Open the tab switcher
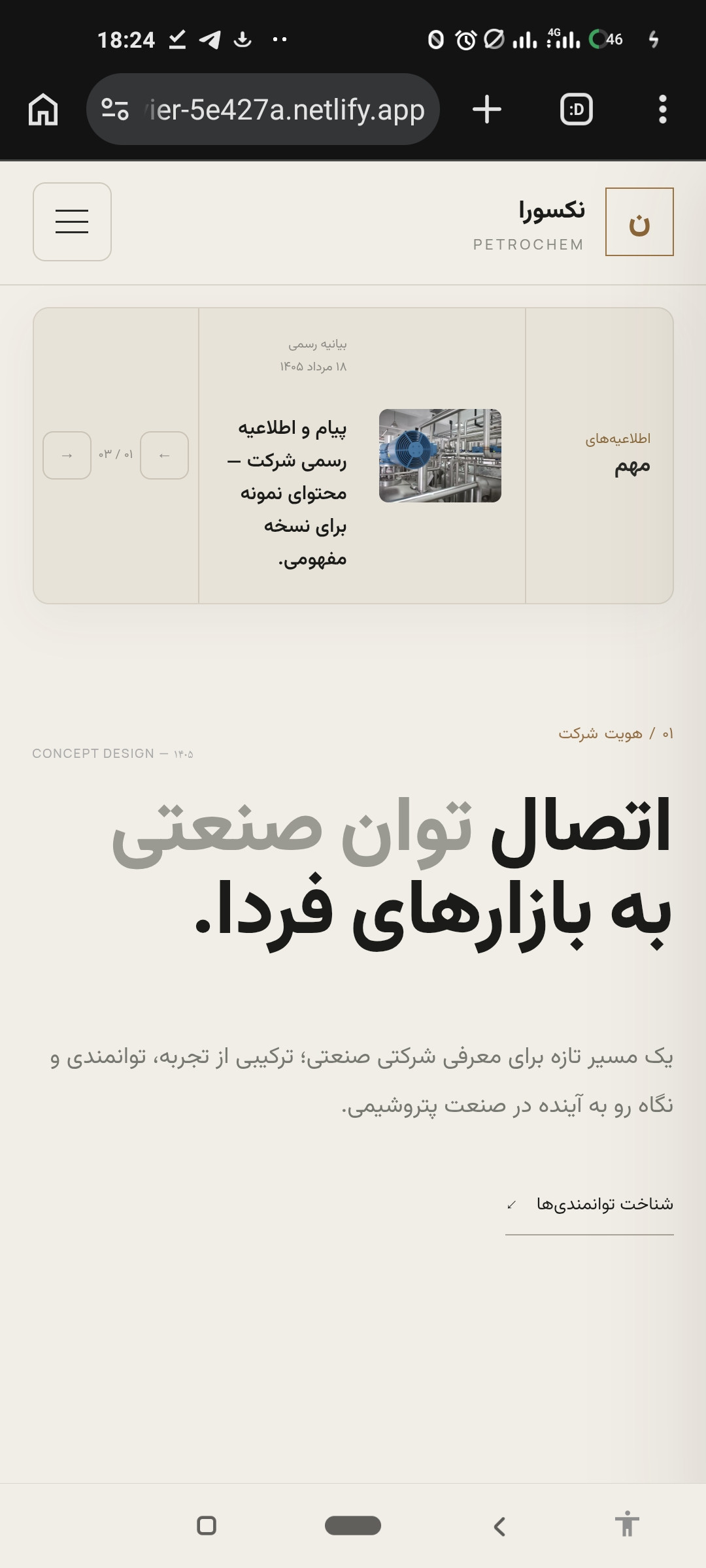Image resolution: width=706 pixels, height=1568 pixels. [x=577, y=109]
